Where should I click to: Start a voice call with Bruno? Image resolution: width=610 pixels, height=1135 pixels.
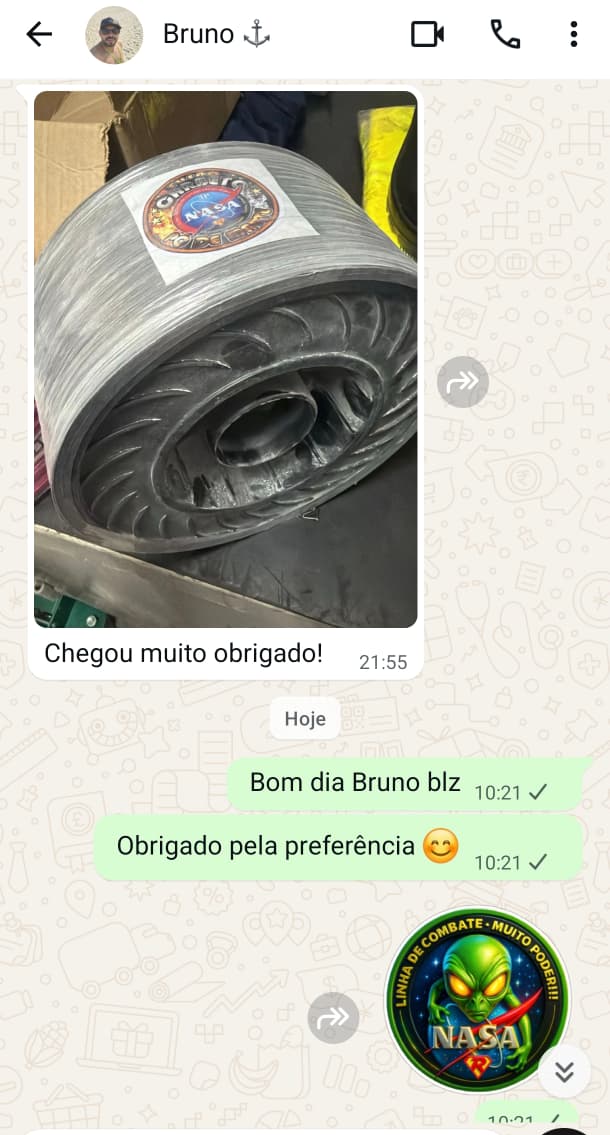coord(505,35)
